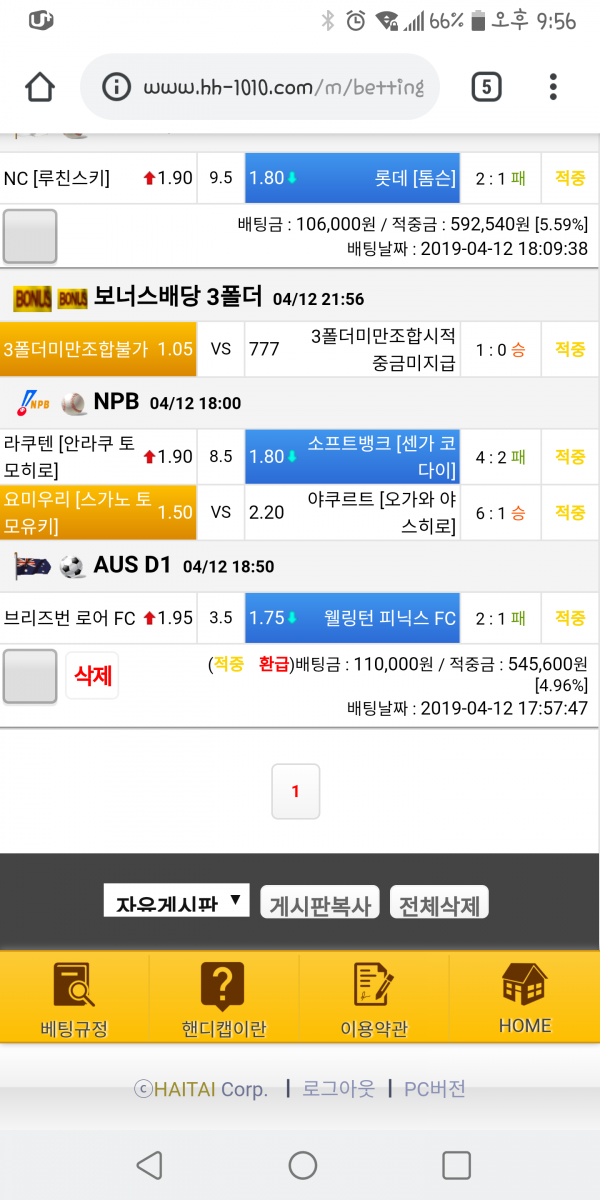Go to the browser home page
The width and height of the screenshot is (600, 1200).
[x=40, y=87]
